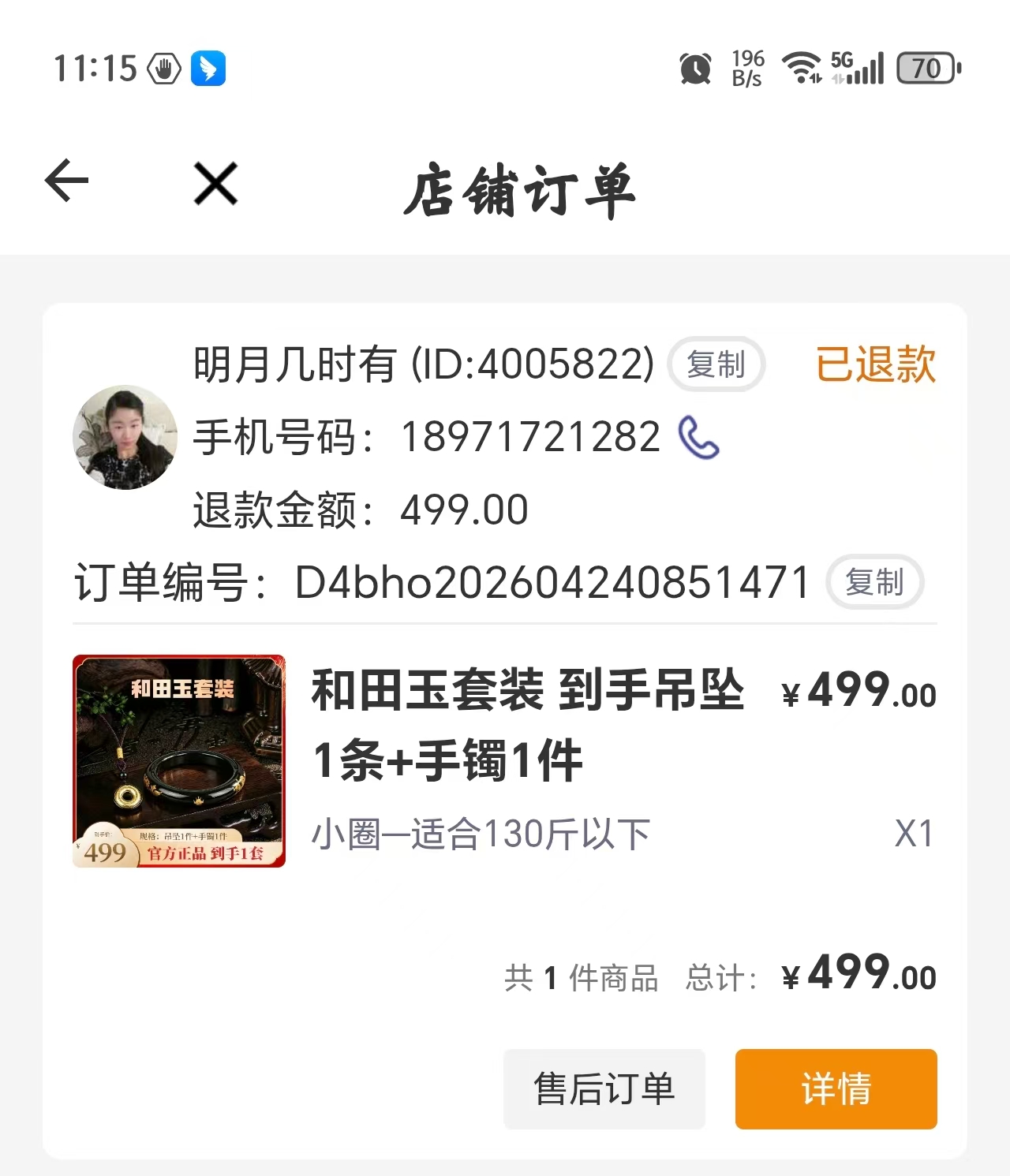Copy the order number
The height and width of the screenshot is (1176, 1010).
click(874, 582)
